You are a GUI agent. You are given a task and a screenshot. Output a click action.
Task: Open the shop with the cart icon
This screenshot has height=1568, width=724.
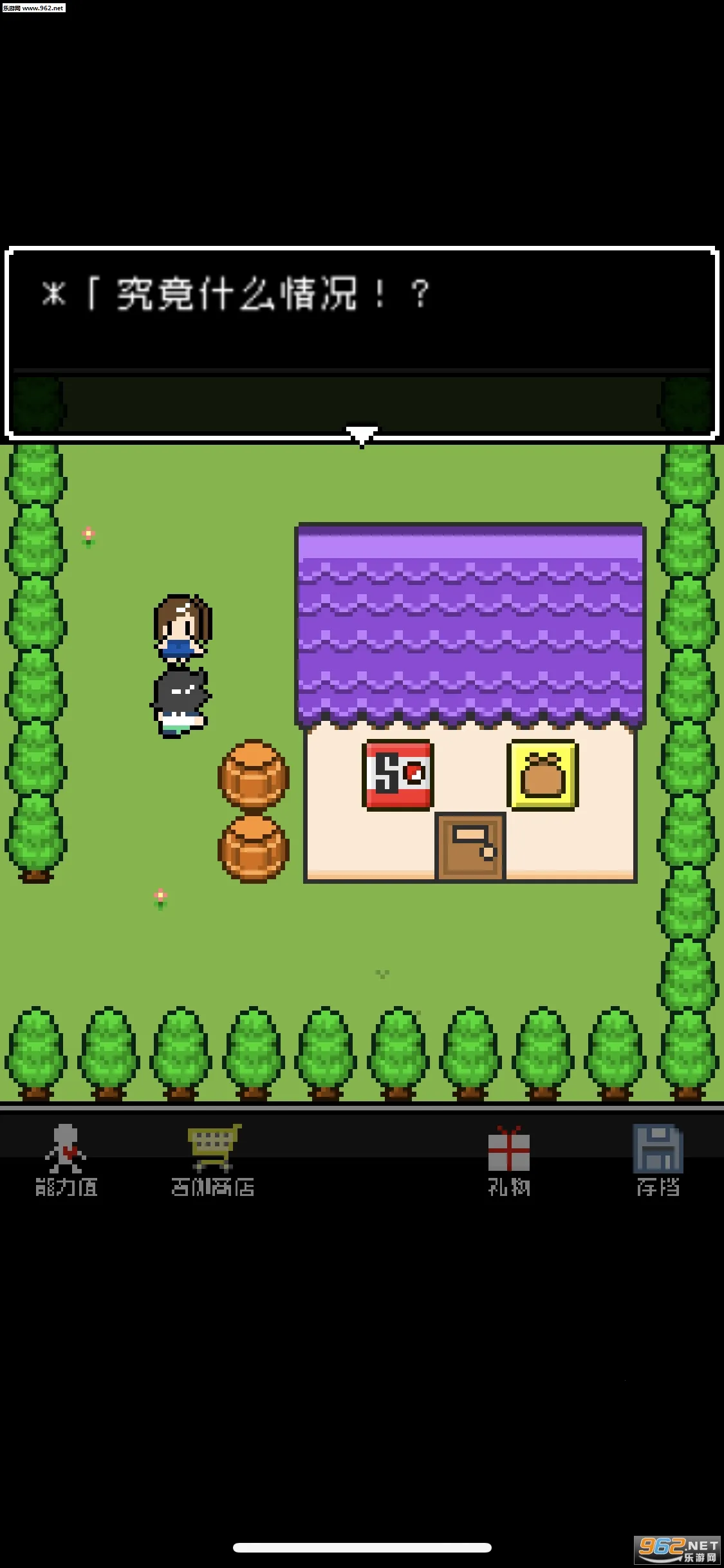213,1159
